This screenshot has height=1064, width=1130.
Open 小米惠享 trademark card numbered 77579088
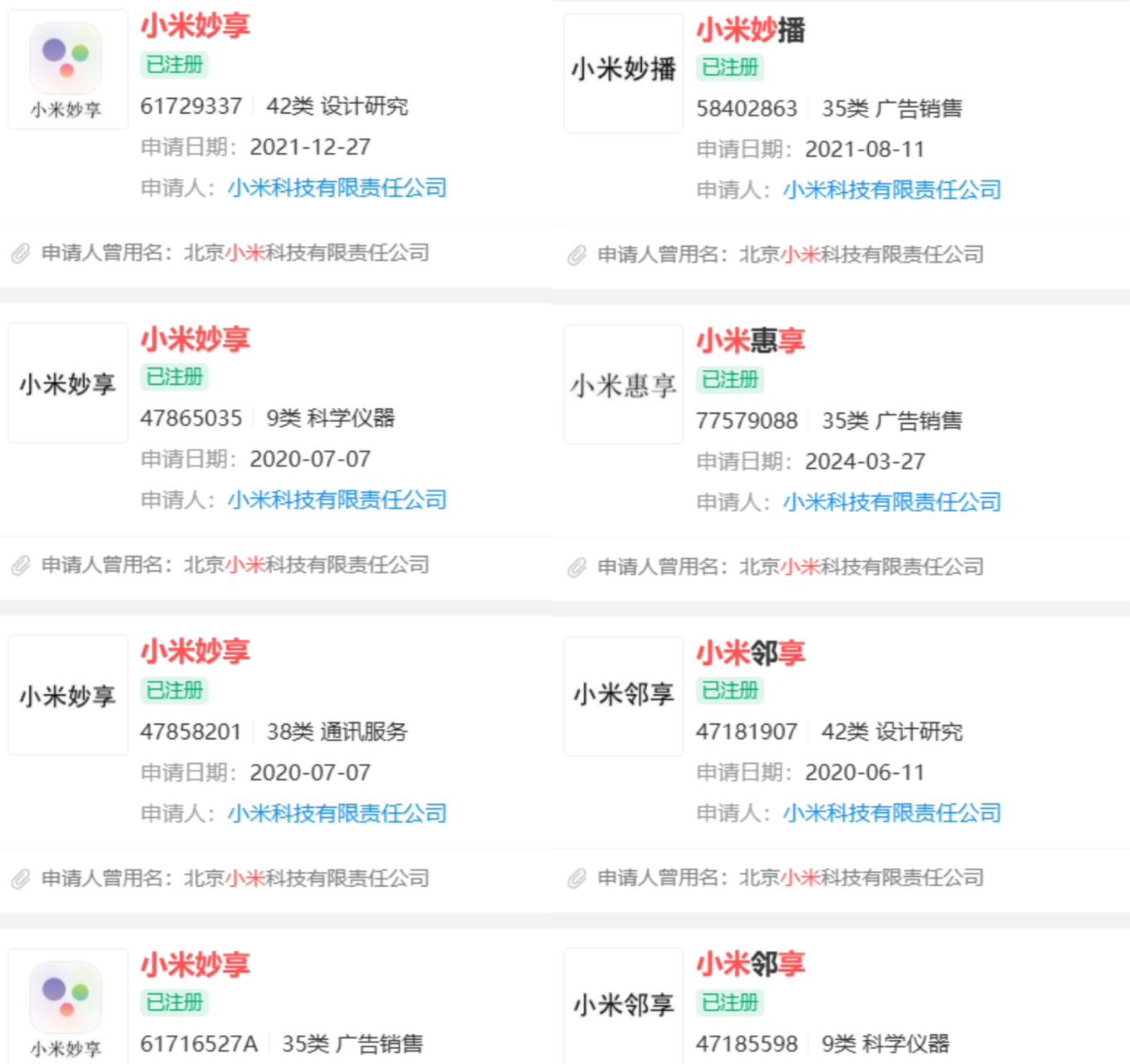(x=751, y=341)
